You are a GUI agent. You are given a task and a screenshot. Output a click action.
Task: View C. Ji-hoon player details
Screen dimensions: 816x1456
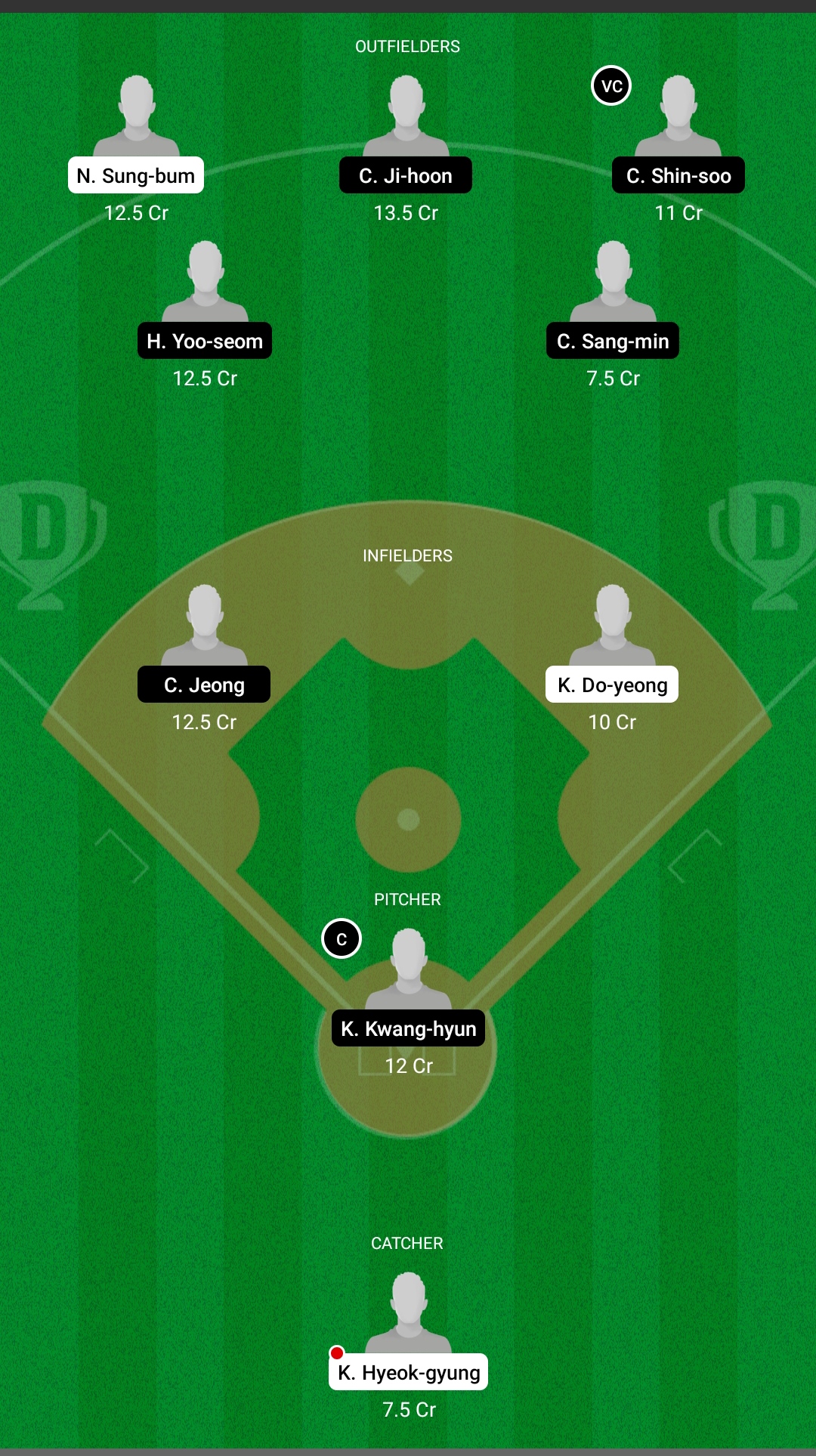click(x=406, y=175)
